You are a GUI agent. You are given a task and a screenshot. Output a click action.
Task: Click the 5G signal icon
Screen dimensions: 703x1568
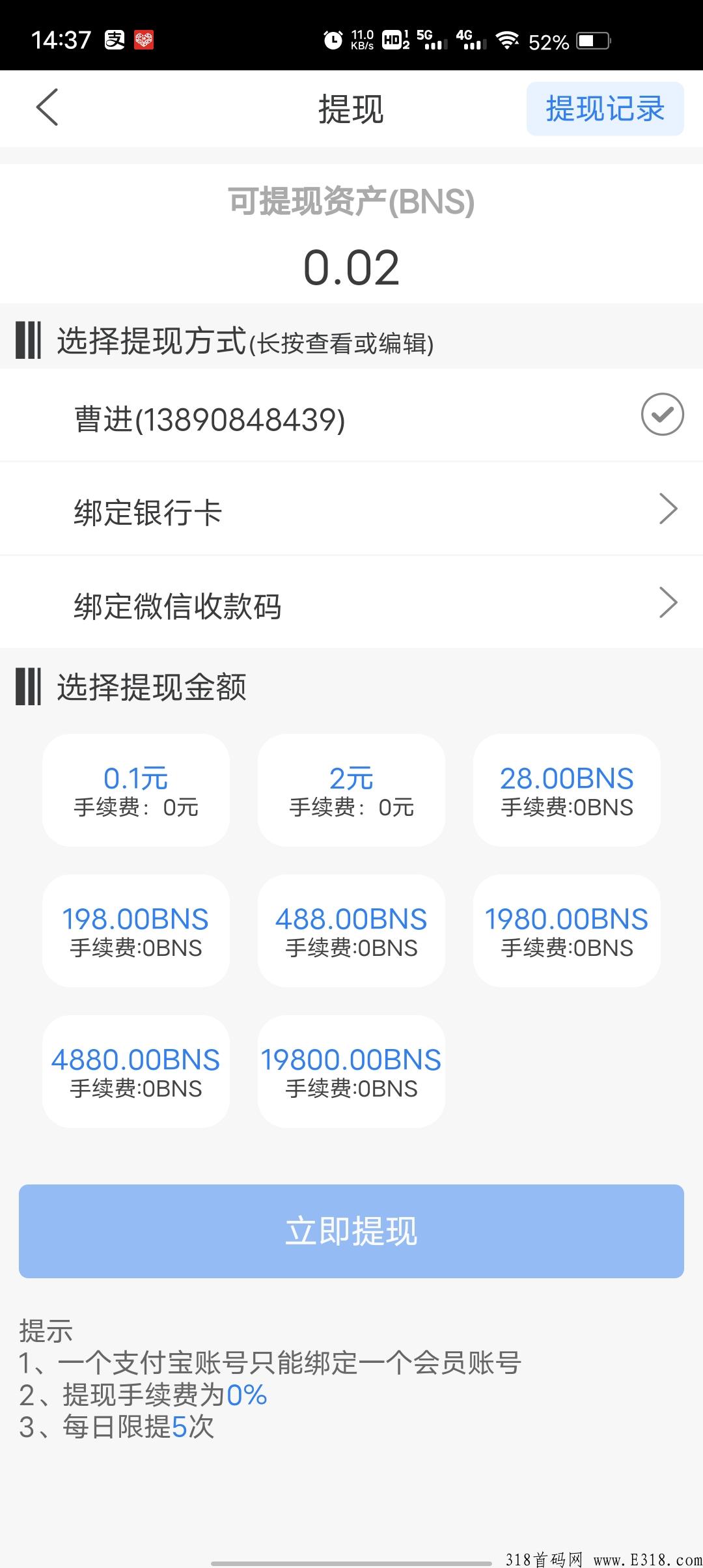pos(429,39)
